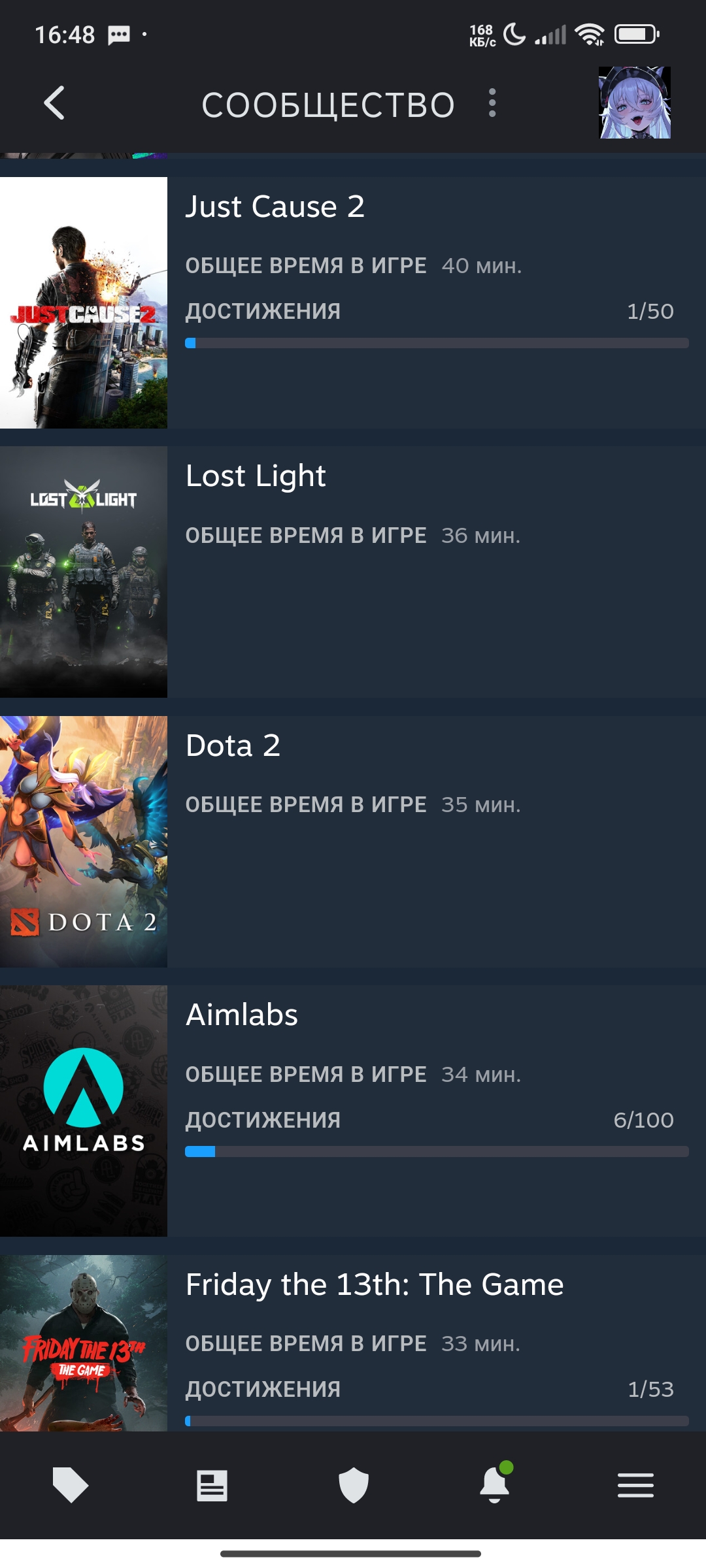
Task: Open the Just Cause 2 game entry
Action: (x=353, y=302)
